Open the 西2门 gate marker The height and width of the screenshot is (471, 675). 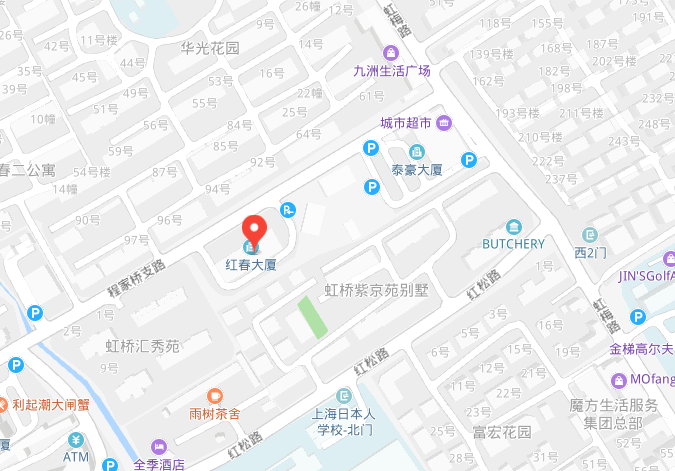591,236
